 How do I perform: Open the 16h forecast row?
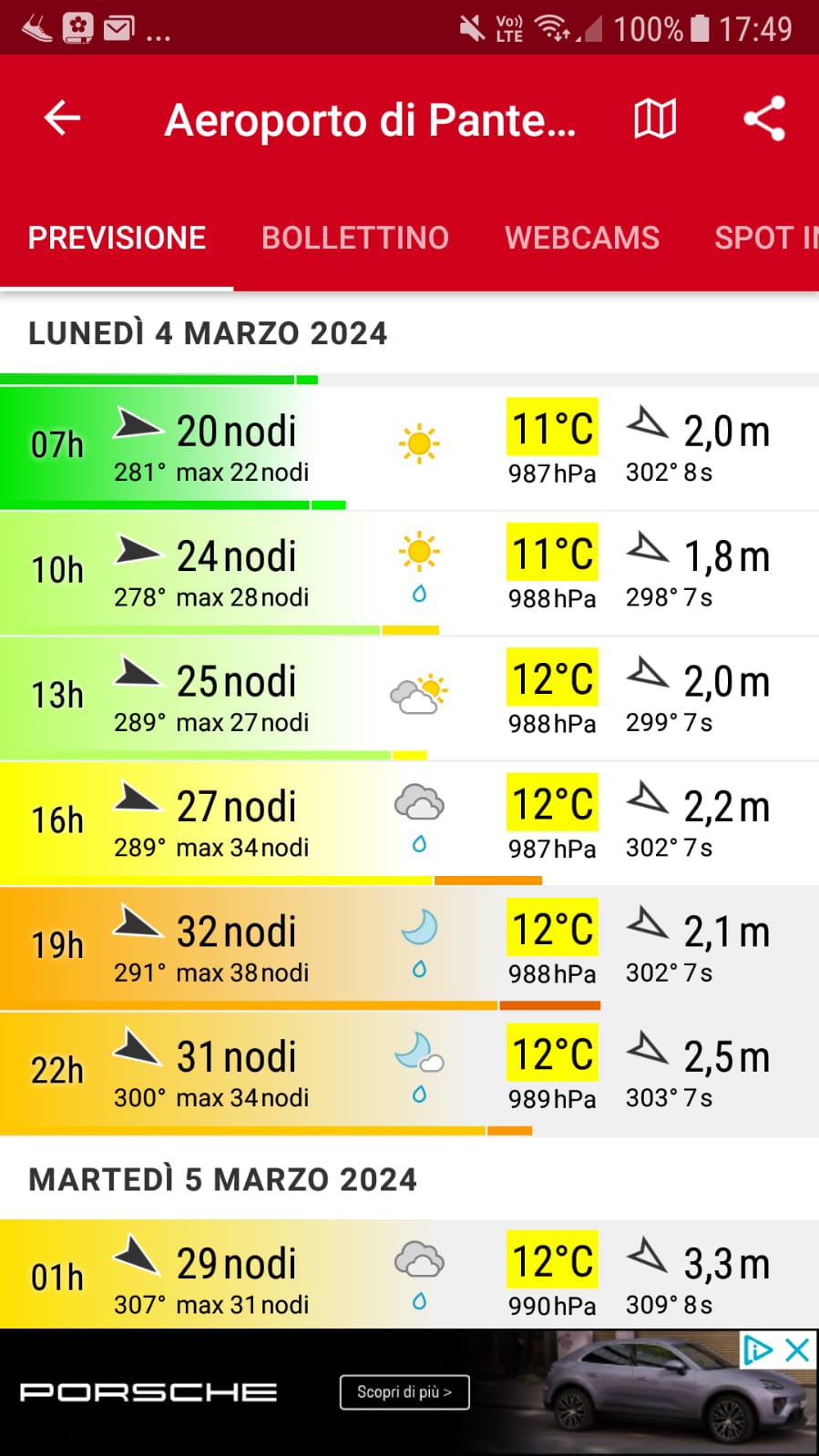[x=409, y=821]
